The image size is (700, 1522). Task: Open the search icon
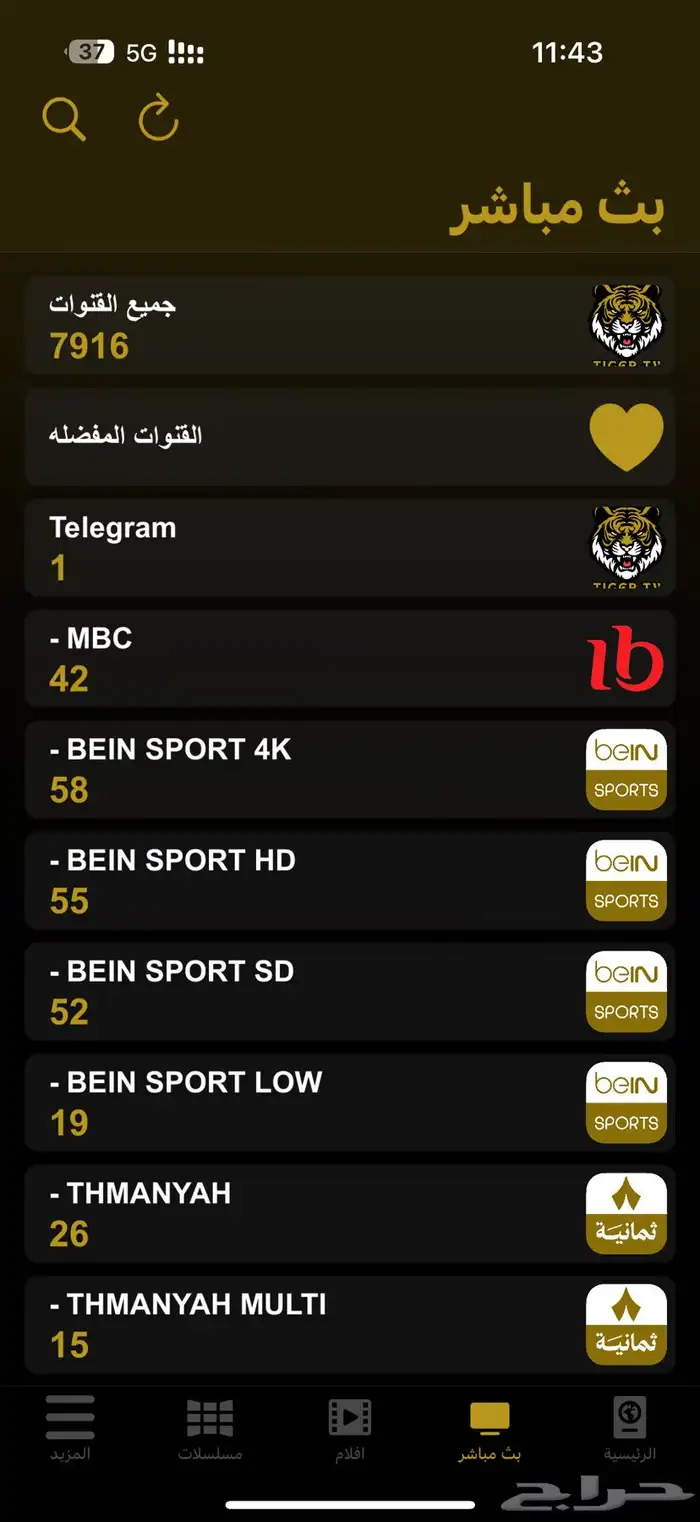tap(64, 119)
